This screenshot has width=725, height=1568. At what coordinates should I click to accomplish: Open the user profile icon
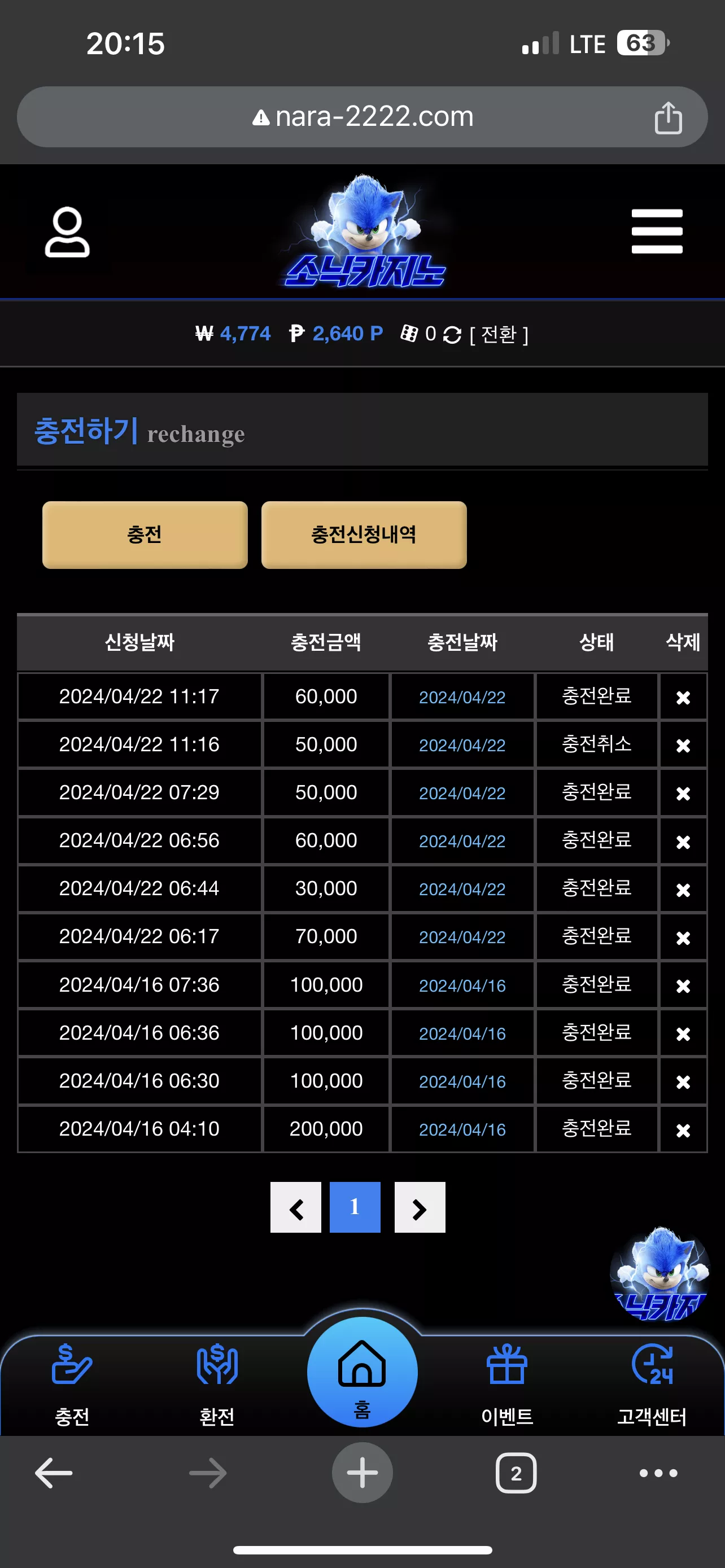pos(67,232)
